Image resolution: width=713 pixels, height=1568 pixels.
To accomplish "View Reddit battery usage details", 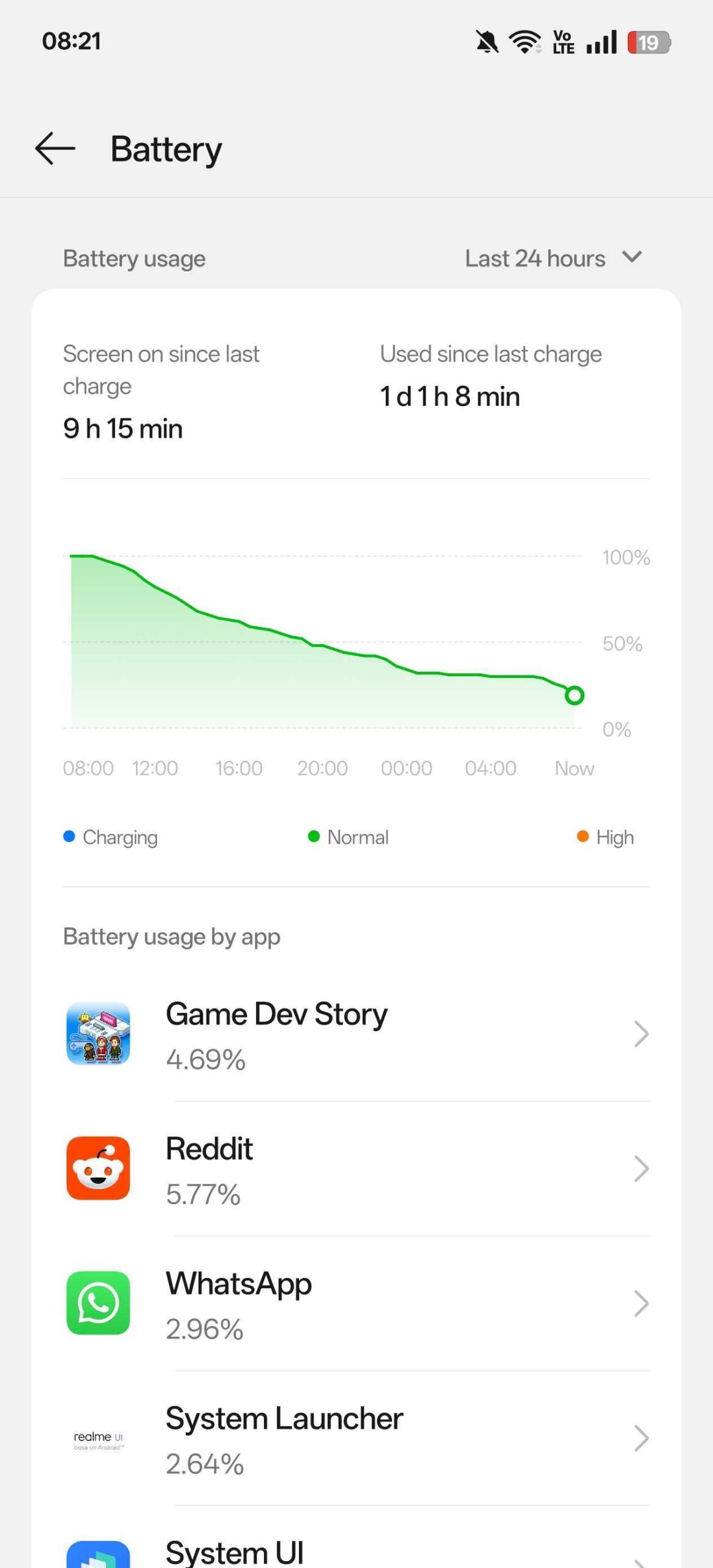I will [x=356, y=1169].
